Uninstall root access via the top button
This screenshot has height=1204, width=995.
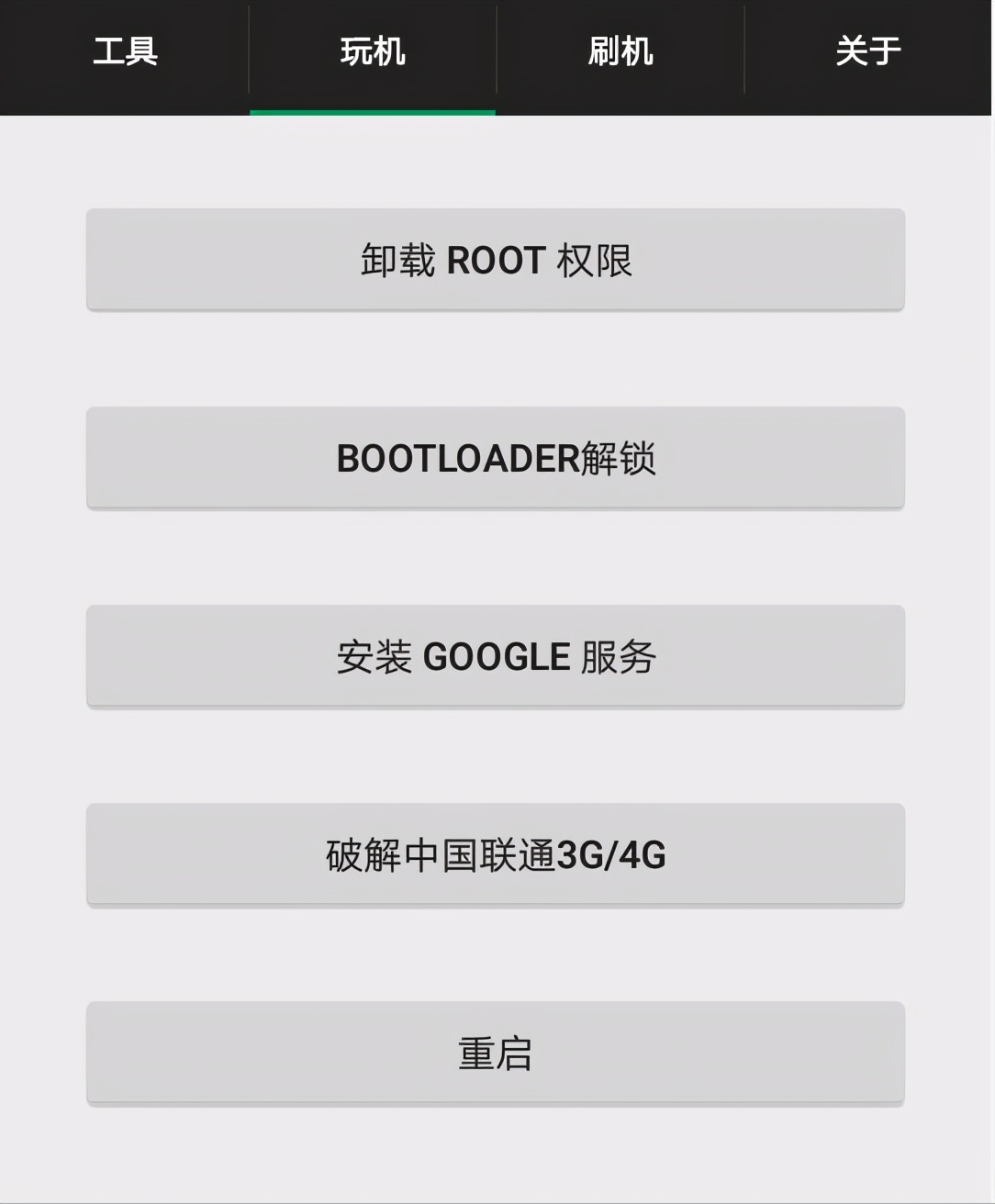click(x=496, y=260)
